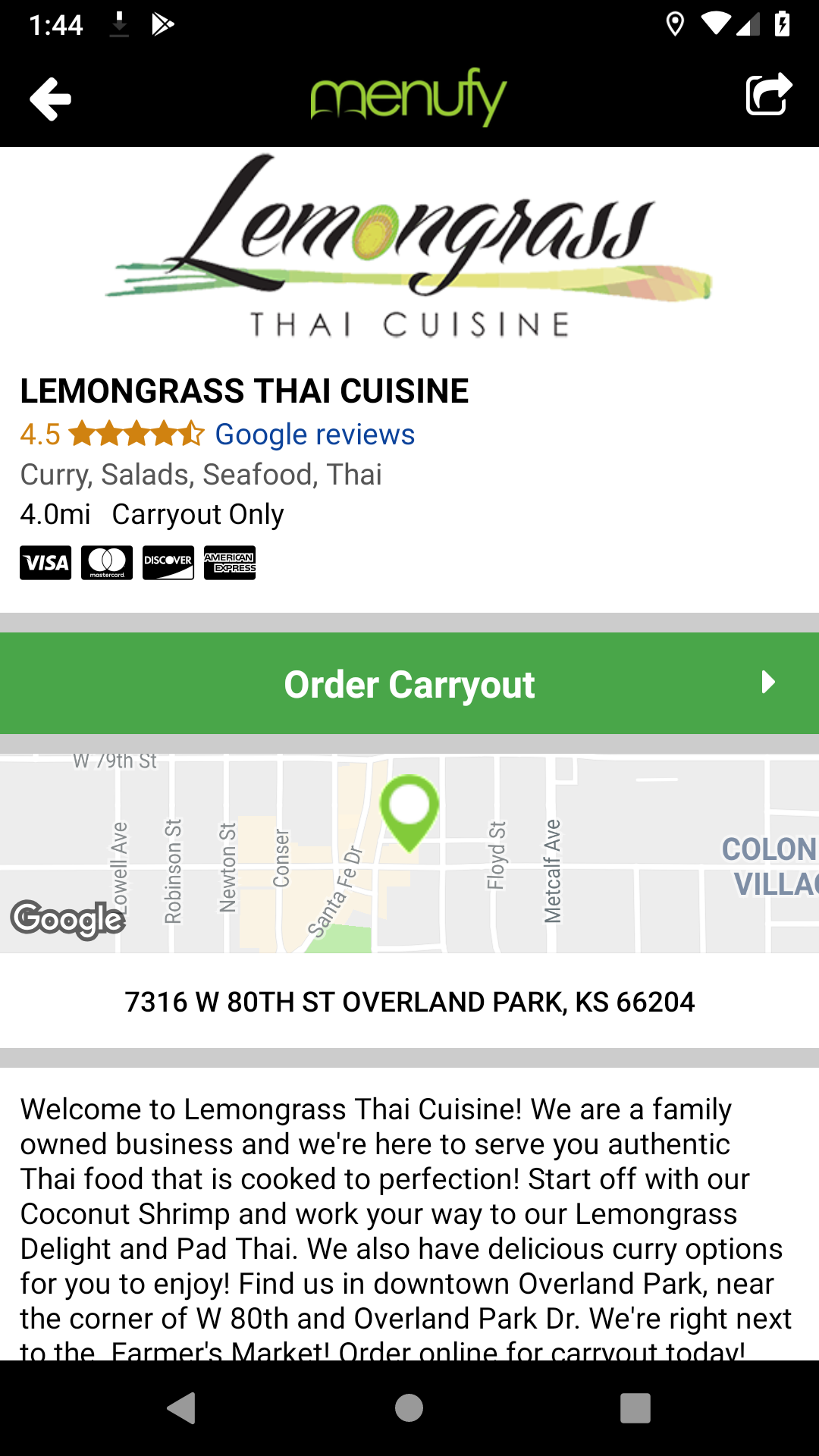The height and width of the screenshot is (1456, 819).
Task: Start an Order Carryout
Action: 409,684
